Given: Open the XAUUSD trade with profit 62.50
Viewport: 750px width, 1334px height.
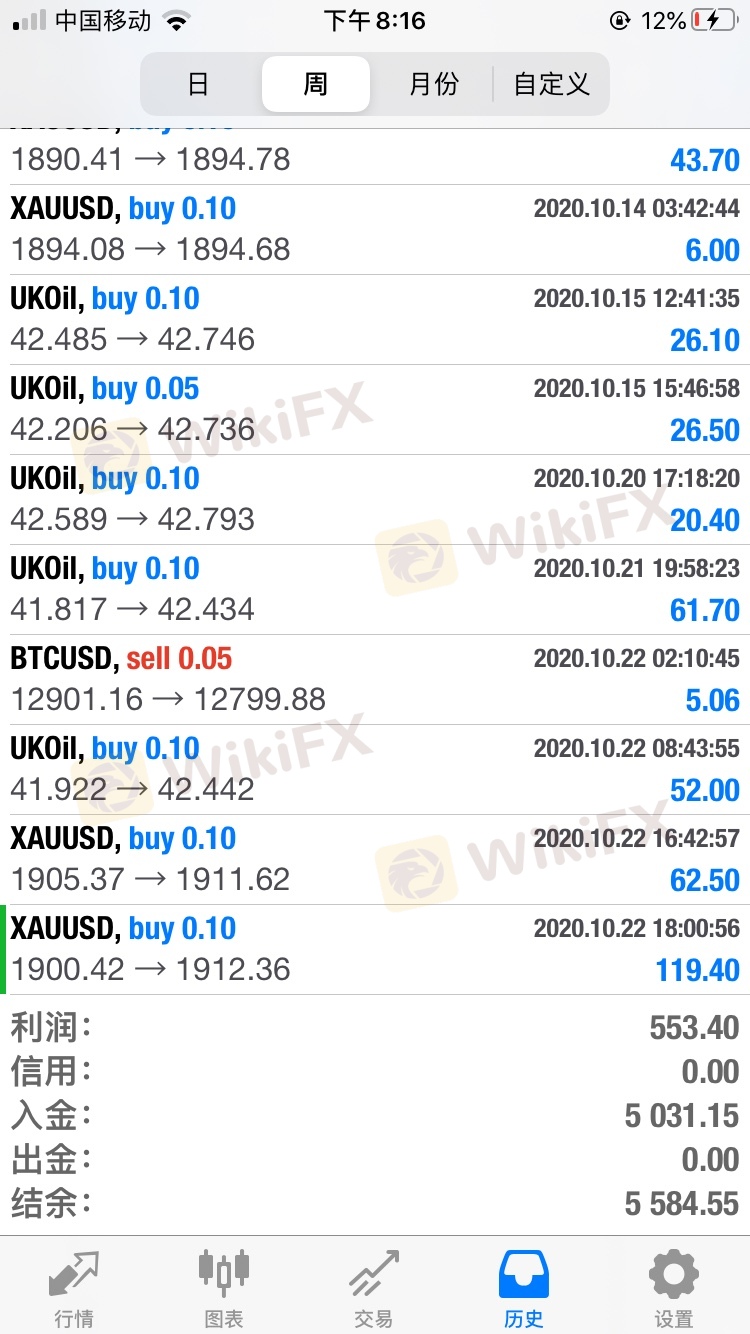Looking at the screenshot, I should click(375, 859).
